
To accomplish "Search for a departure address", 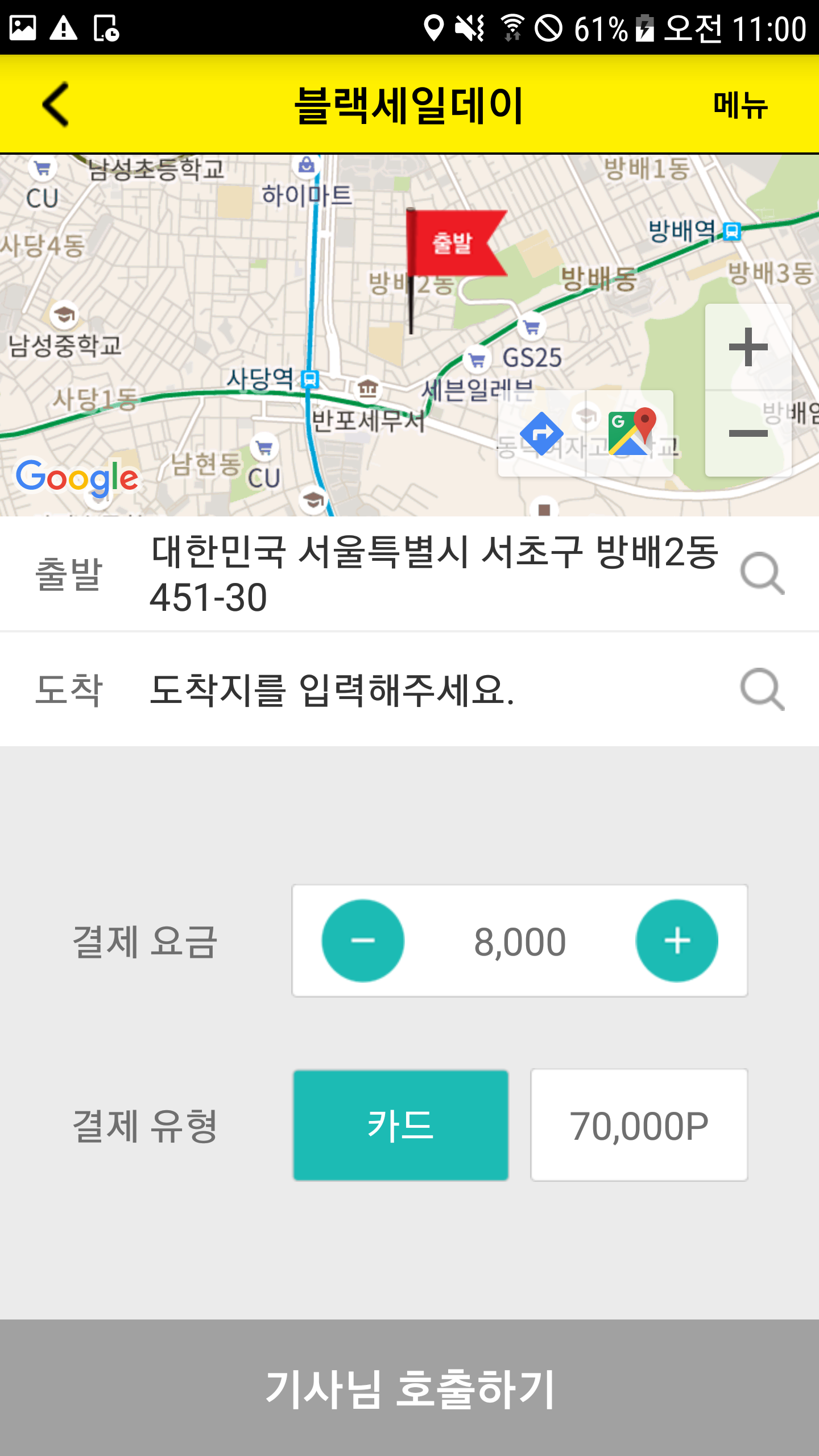I will [762, 573].
